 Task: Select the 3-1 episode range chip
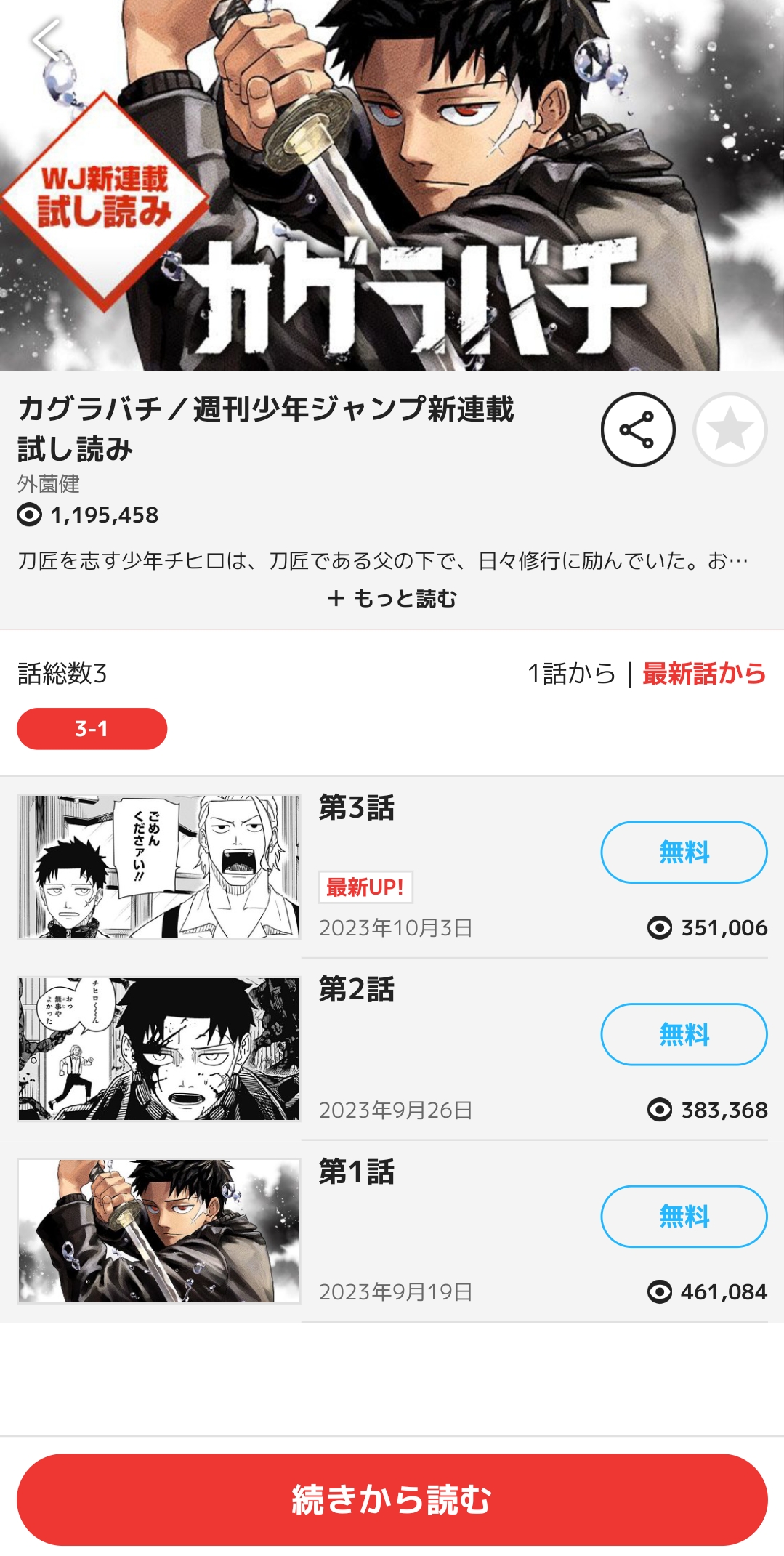[x=92, y=728]
